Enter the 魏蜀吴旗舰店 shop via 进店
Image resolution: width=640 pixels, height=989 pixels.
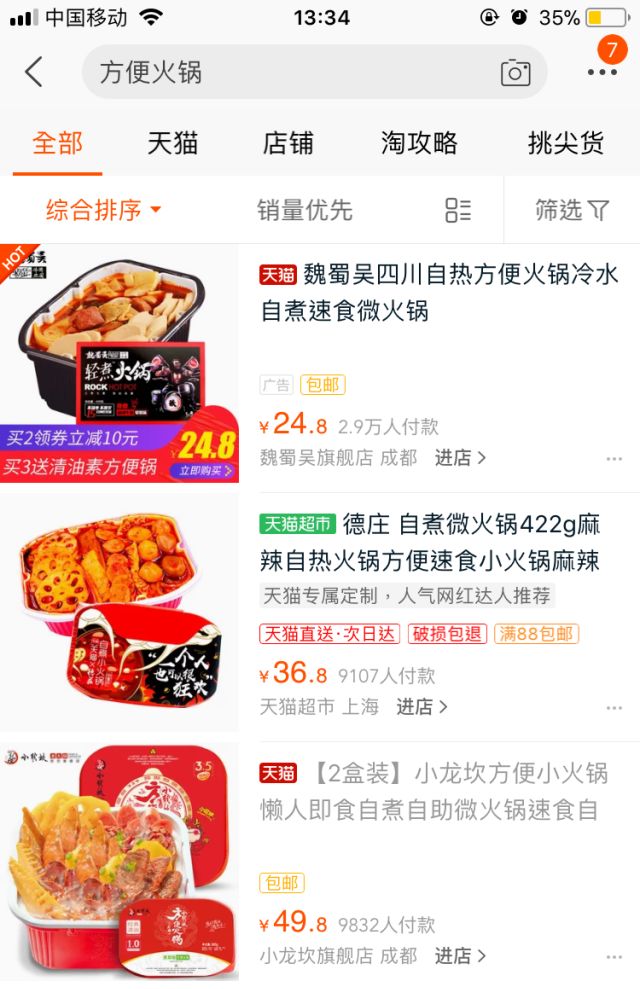[x=460, y=458]
